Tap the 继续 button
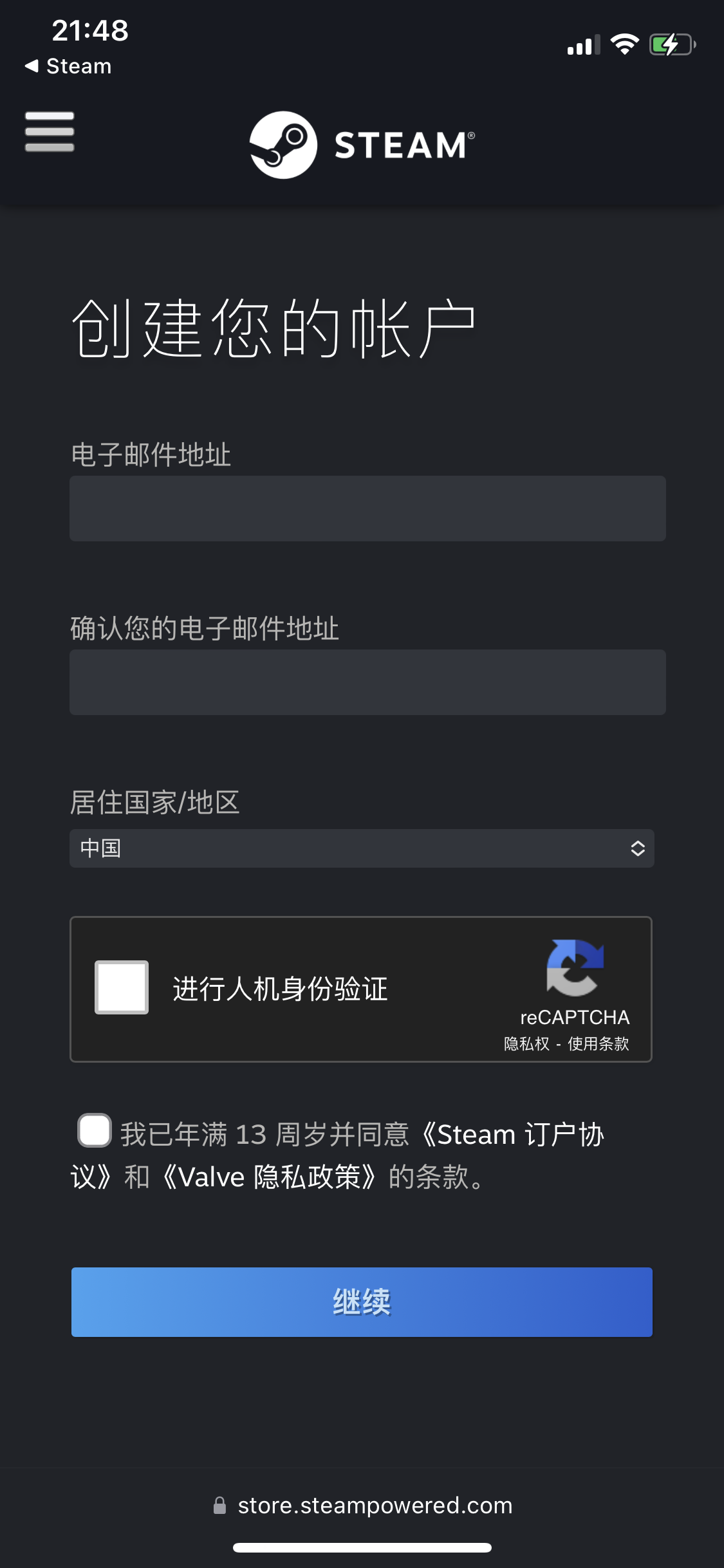The width and height of the screenshot is (724, 1568). point(362,1302)
